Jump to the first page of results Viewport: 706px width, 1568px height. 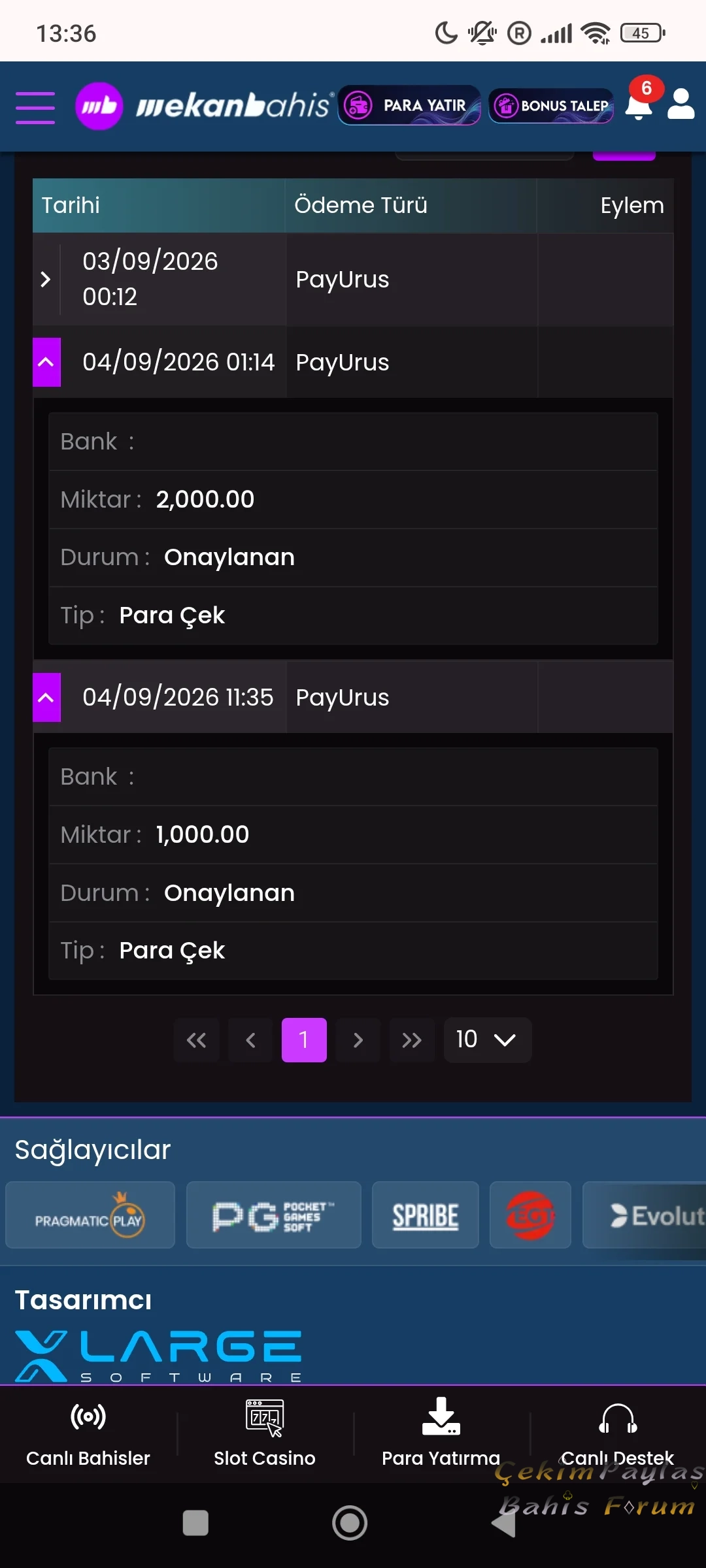click(x=196, y=1040)
